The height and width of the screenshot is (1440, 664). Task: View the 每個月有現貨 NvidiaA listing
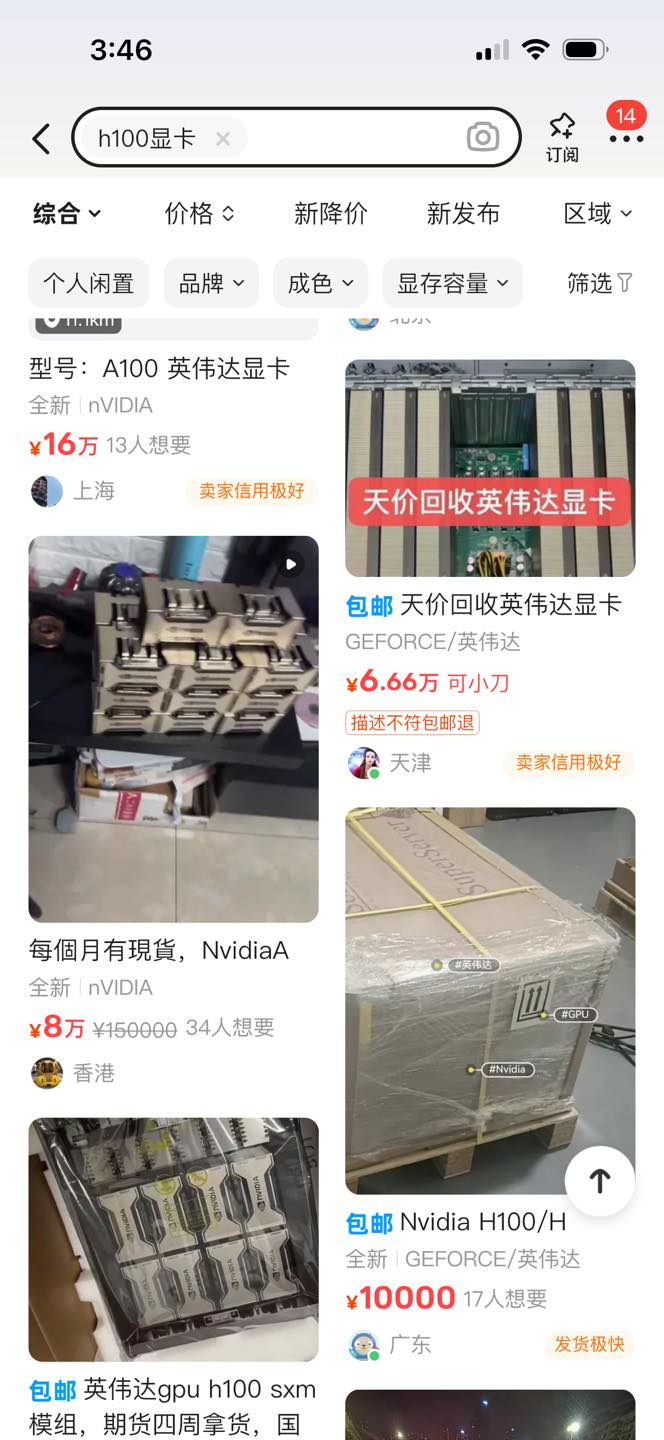[x=173, y=730]
